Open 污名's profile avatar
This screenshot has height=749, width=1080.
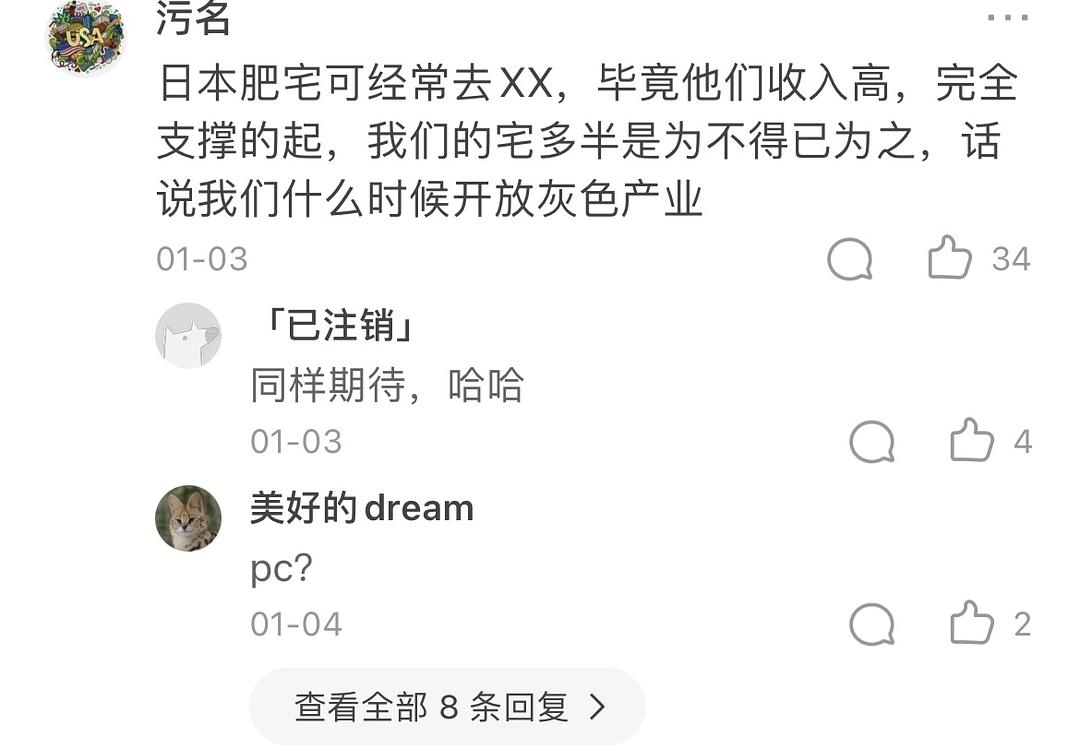coord(86,38)
